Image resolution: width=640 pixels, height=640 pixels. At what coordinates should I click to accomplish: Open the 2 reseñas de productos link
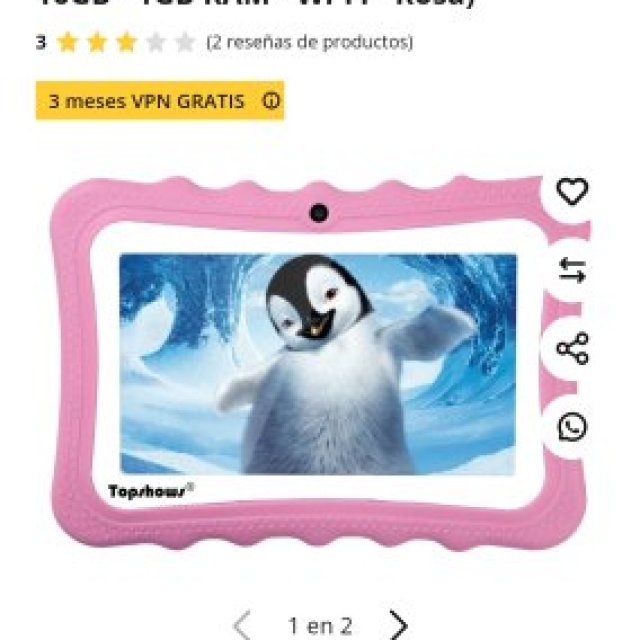[308, 42]
